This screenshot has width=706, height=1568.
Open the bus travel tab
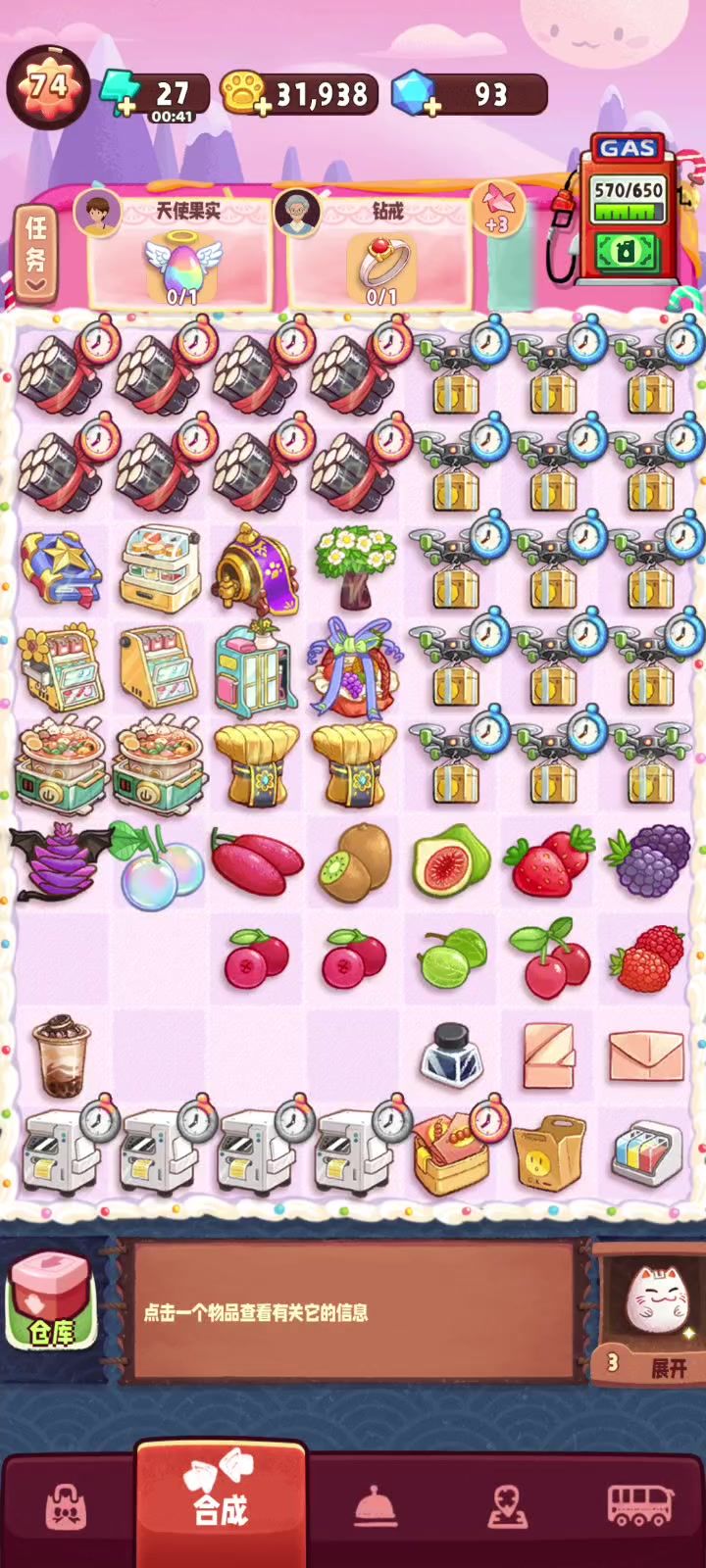pos(639,1507)
